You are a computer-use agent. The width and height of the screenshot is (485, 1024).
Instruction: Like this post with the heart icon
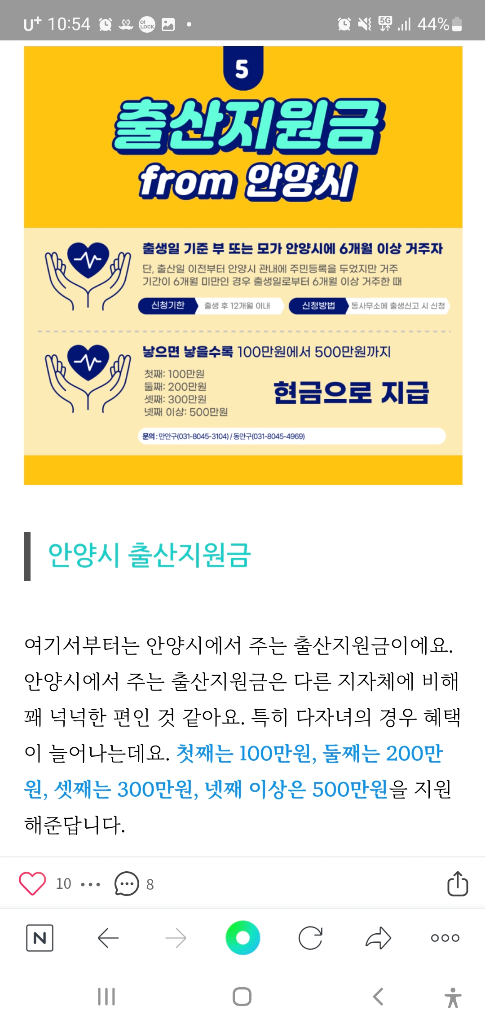pyautogui.click(x=32, y=884)
